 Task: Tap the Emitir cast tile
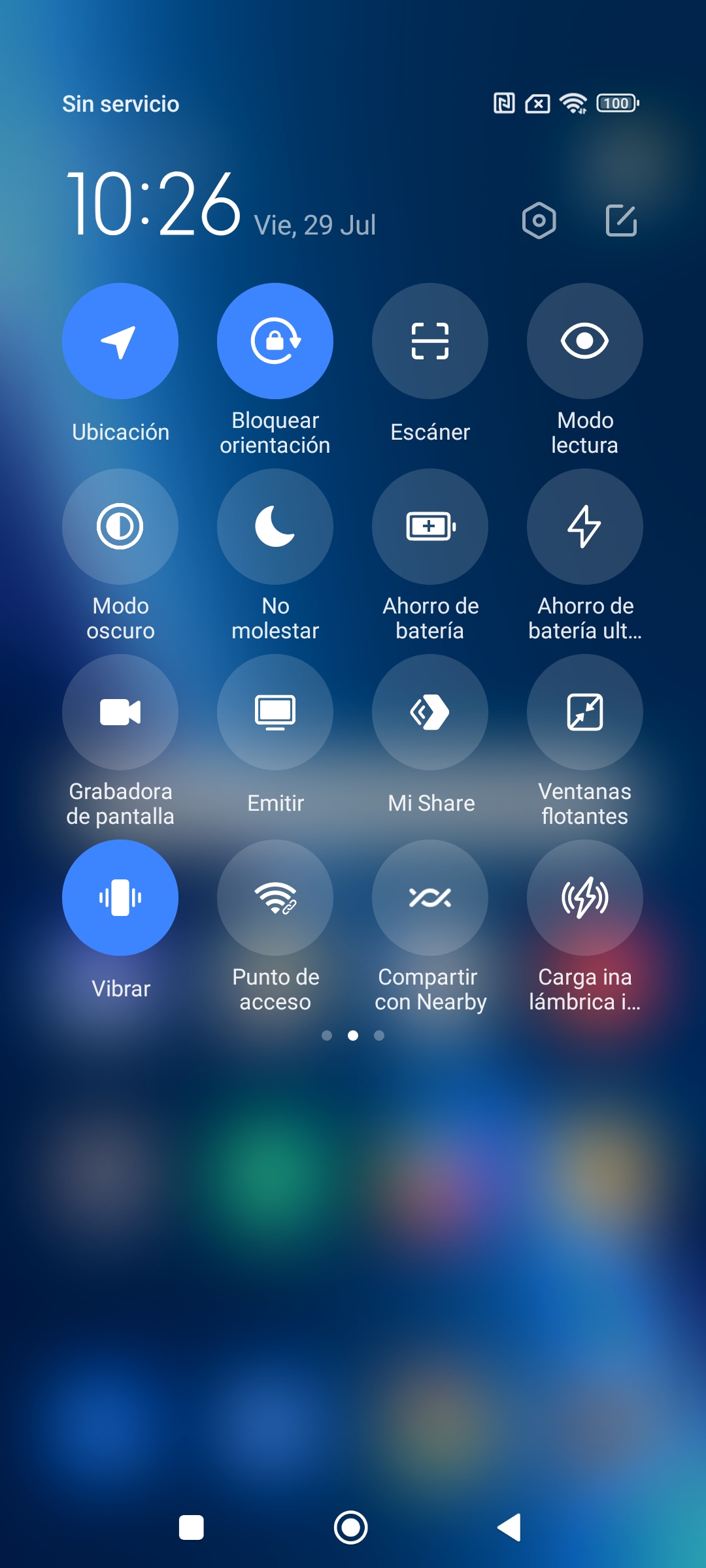[275, 712]
